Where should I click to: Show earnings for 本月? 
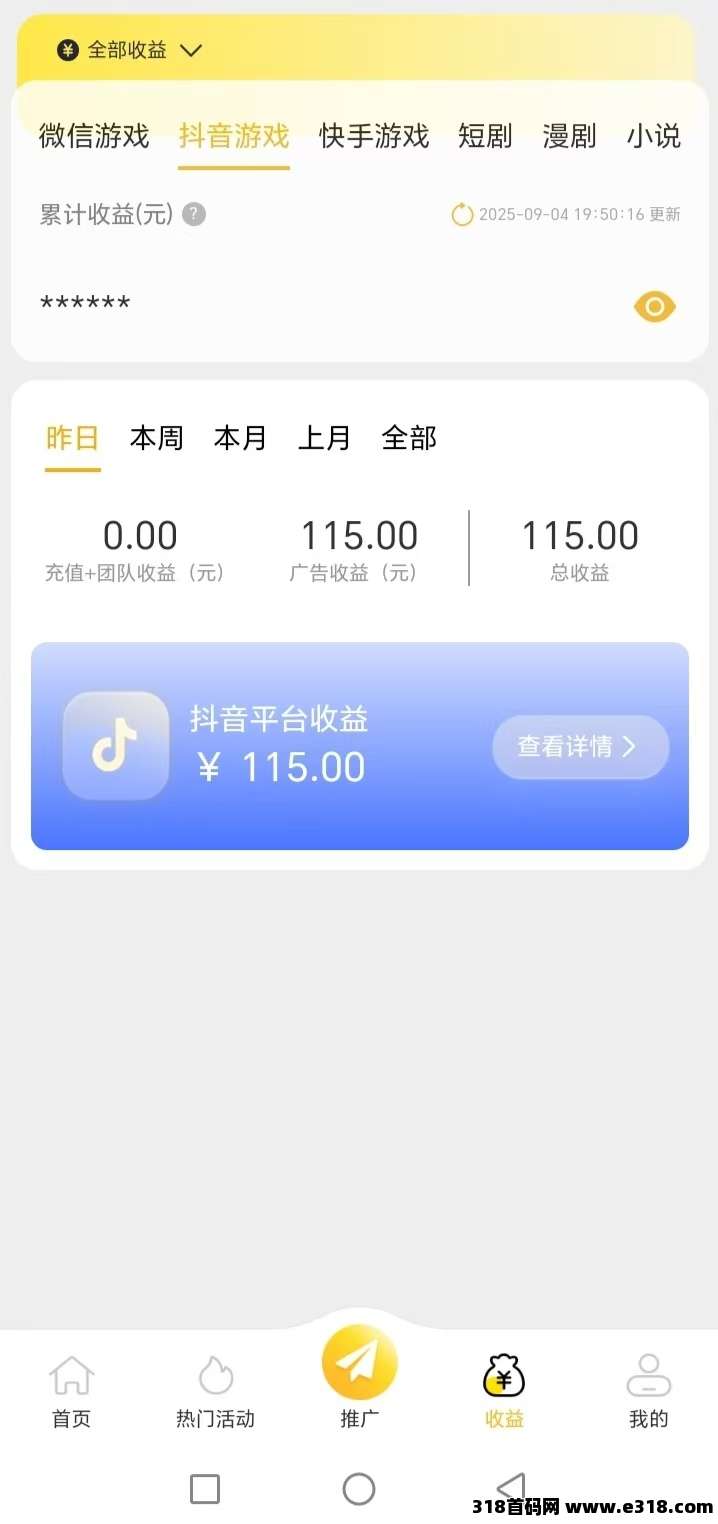241,438
